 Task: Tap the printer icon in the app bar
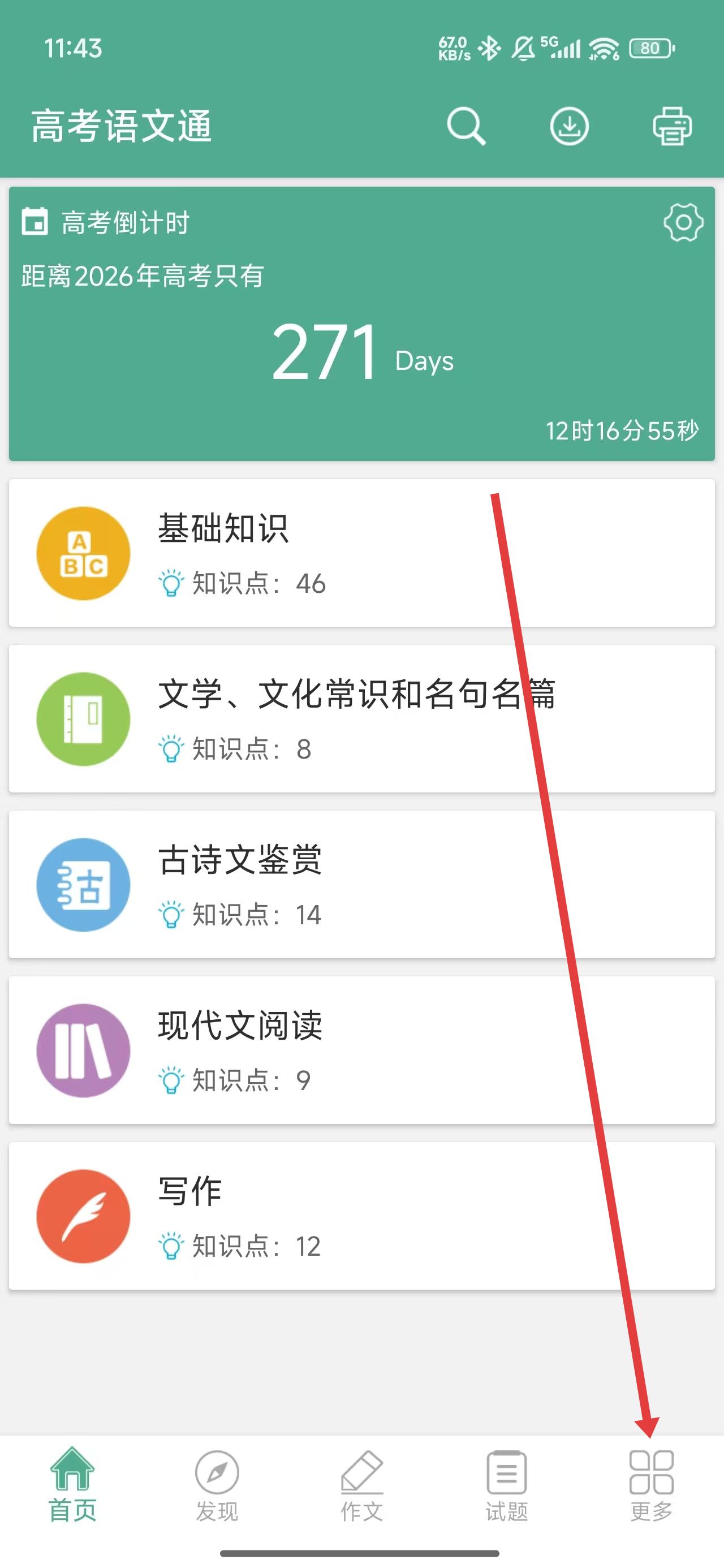(x=672, y=126)
